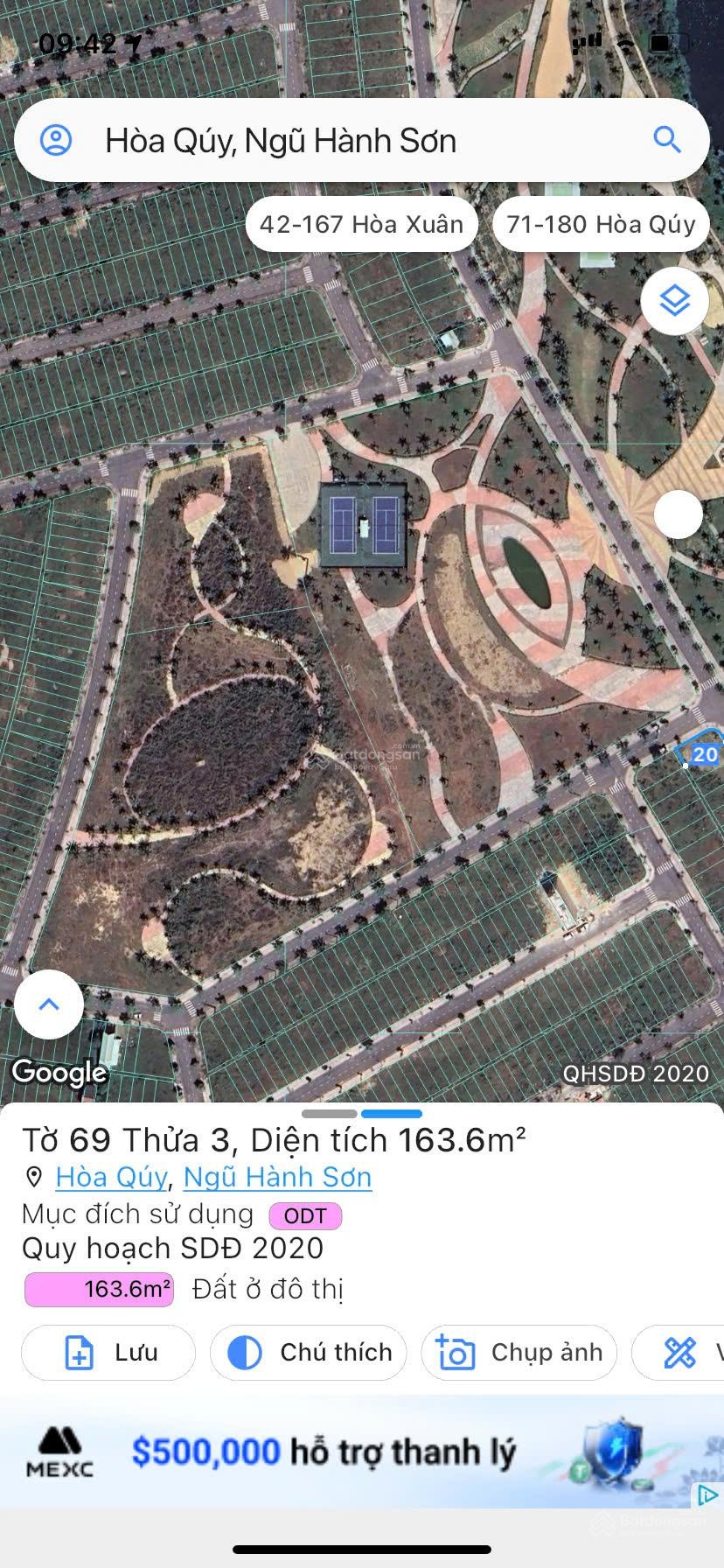Tap the ODT land-use tag
Viewport: 724px width, 1568px height.
[305, 1215]
